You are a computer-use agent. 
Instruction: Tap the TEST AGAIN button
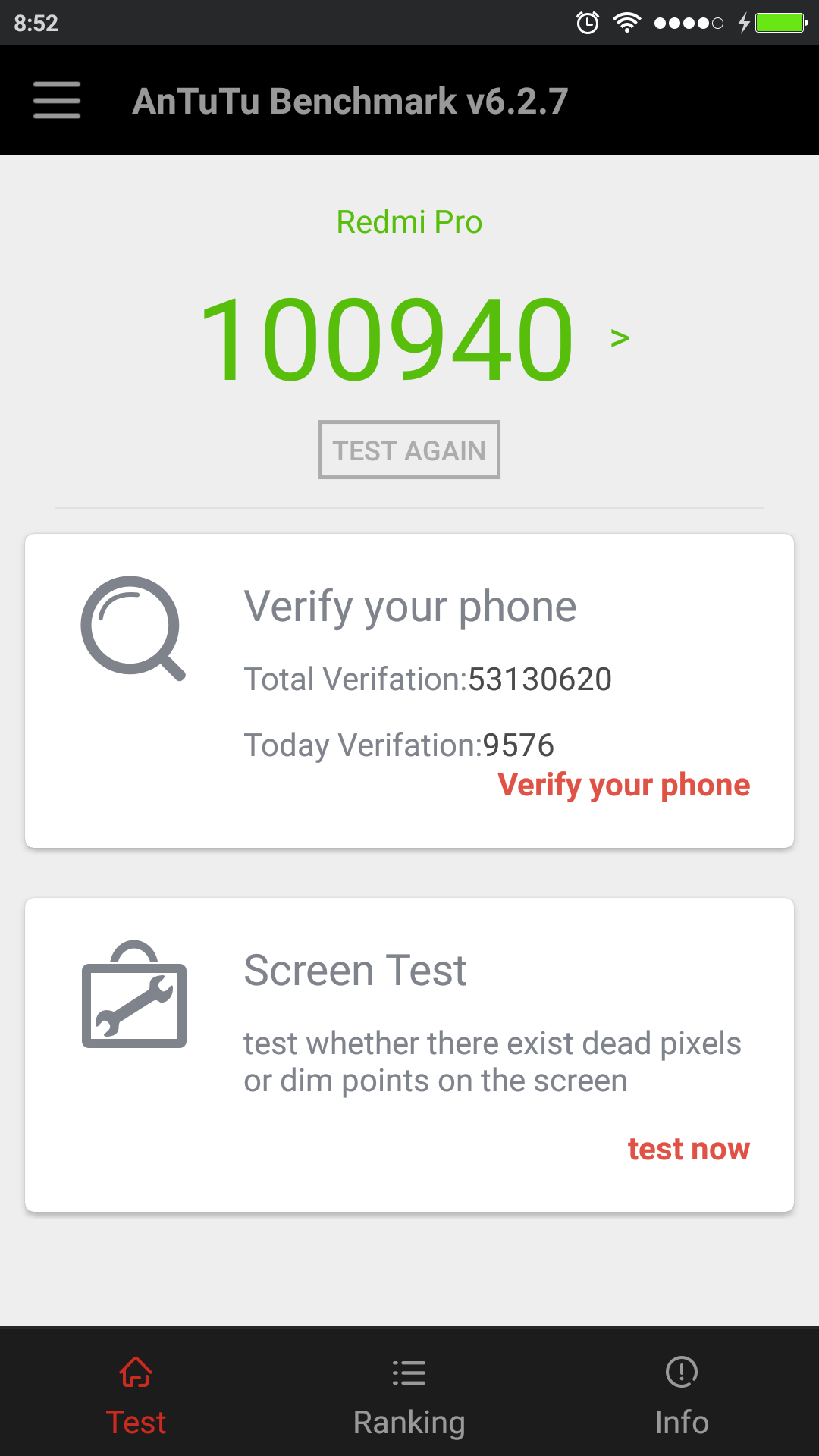point(409,450)
